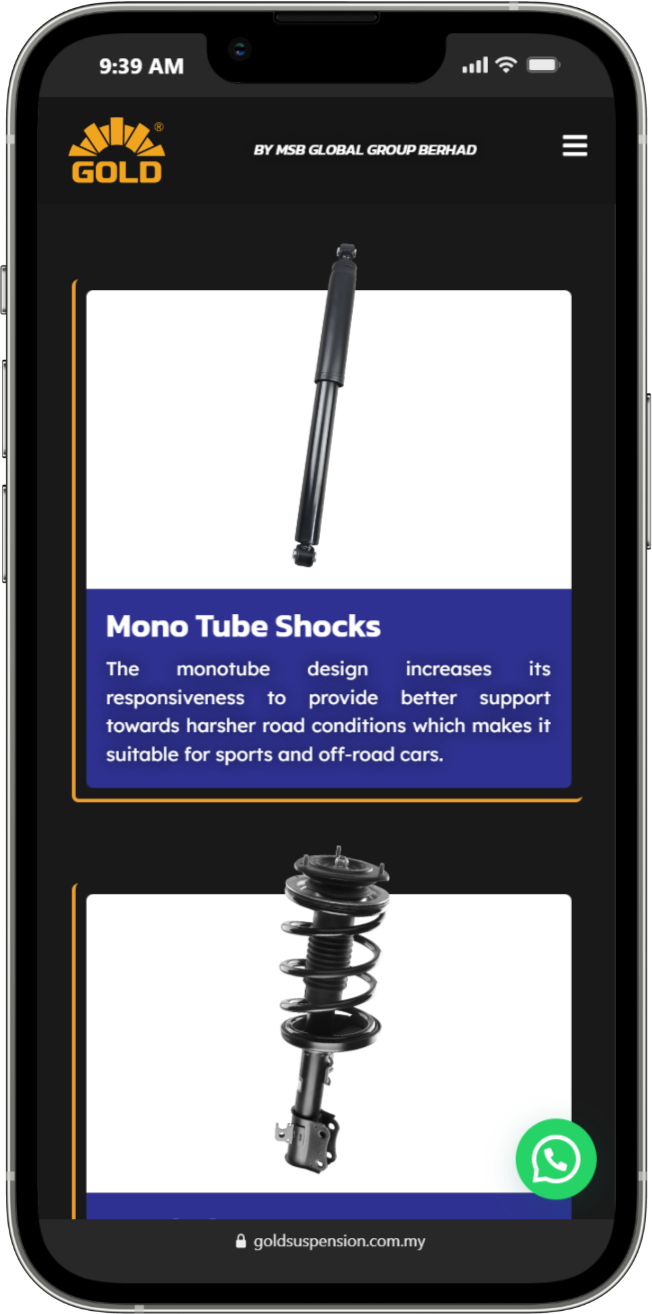Image resolution: width=652 pixels, height=1314 pixels.
Task: Tap the goldsuspension.com.my address bar
Action: pyautogui.click(x=330, y=1241)
